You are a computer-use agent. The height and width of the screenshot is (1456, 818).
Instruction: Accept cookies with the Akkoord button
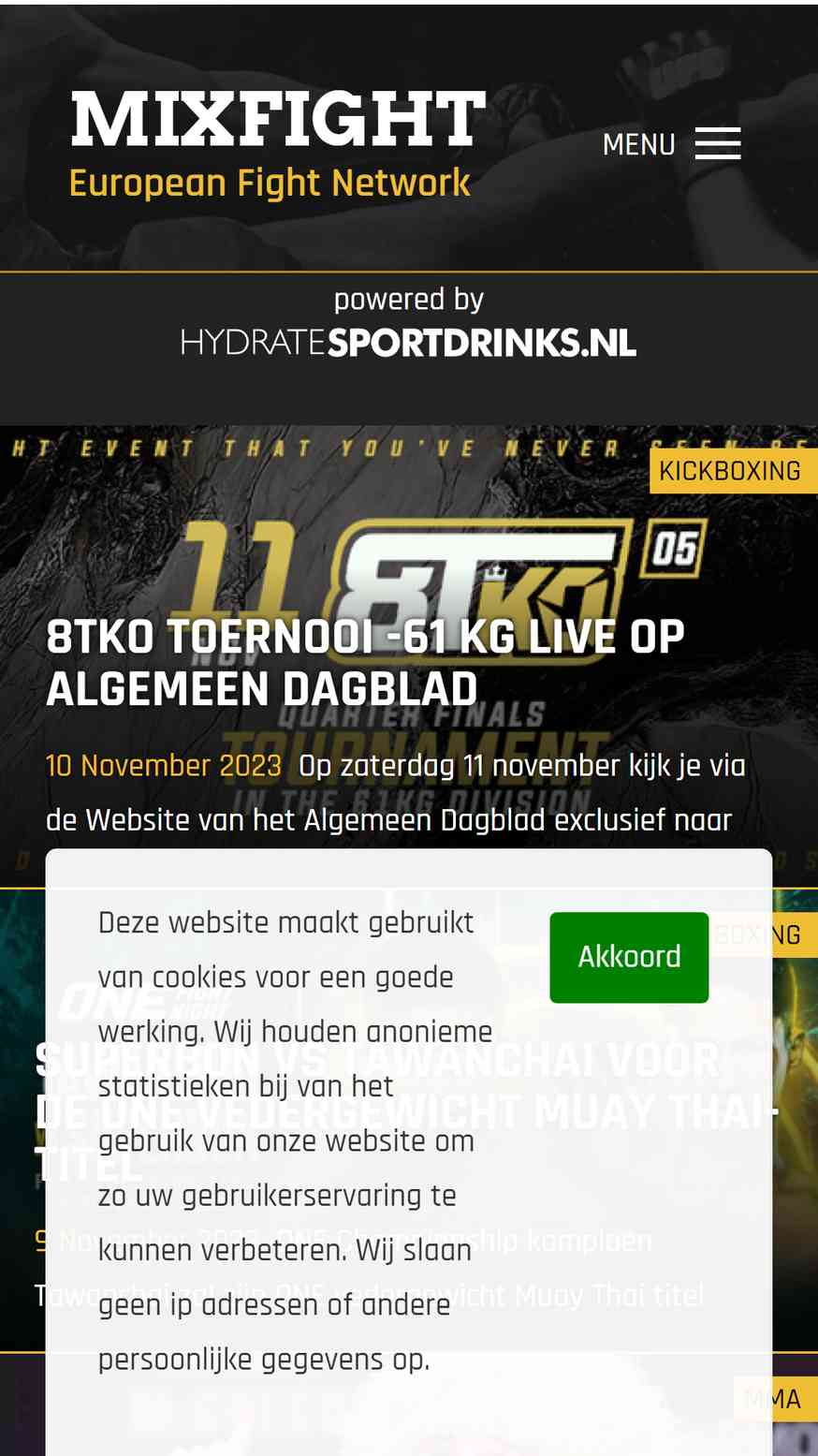coord(629,957)
